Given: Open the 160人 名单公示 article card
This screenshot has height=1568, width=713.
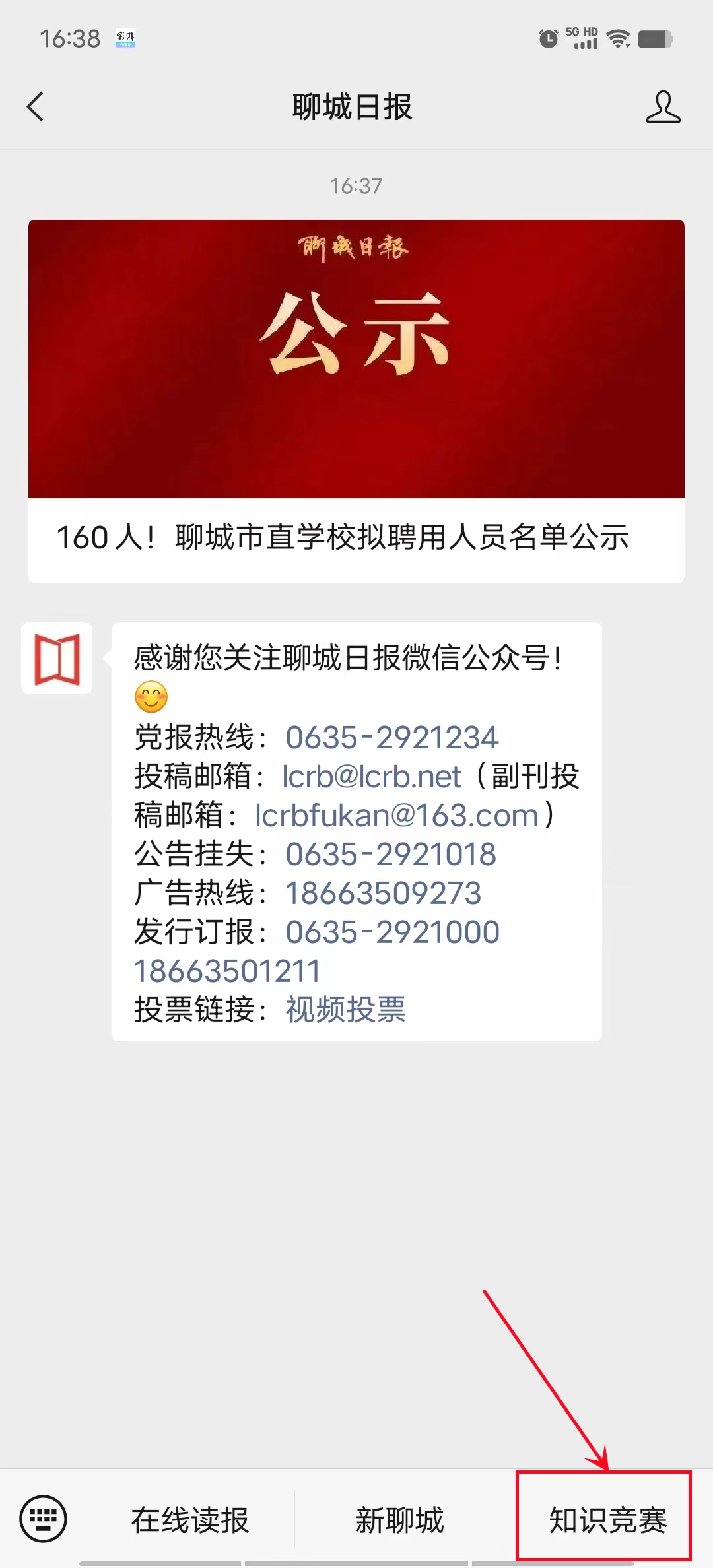Looking at the screenshot, I should pyautogui.click(x=356, y=401).
